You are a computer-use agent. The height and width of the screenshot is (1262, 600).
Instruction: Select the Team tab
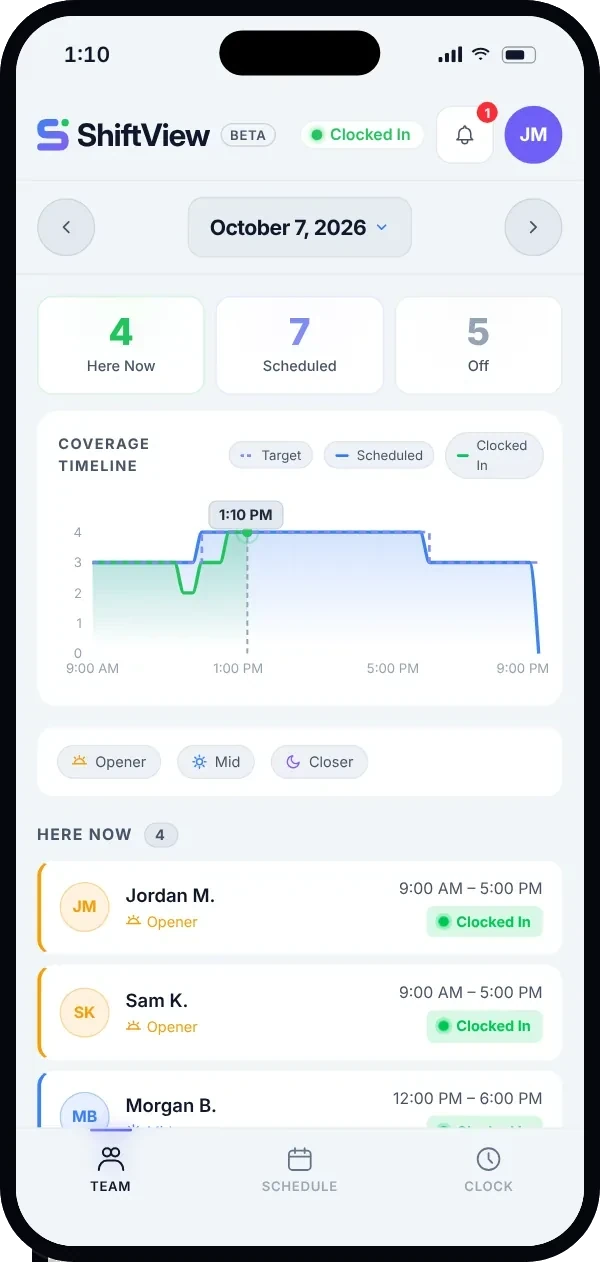[110, 1170]
